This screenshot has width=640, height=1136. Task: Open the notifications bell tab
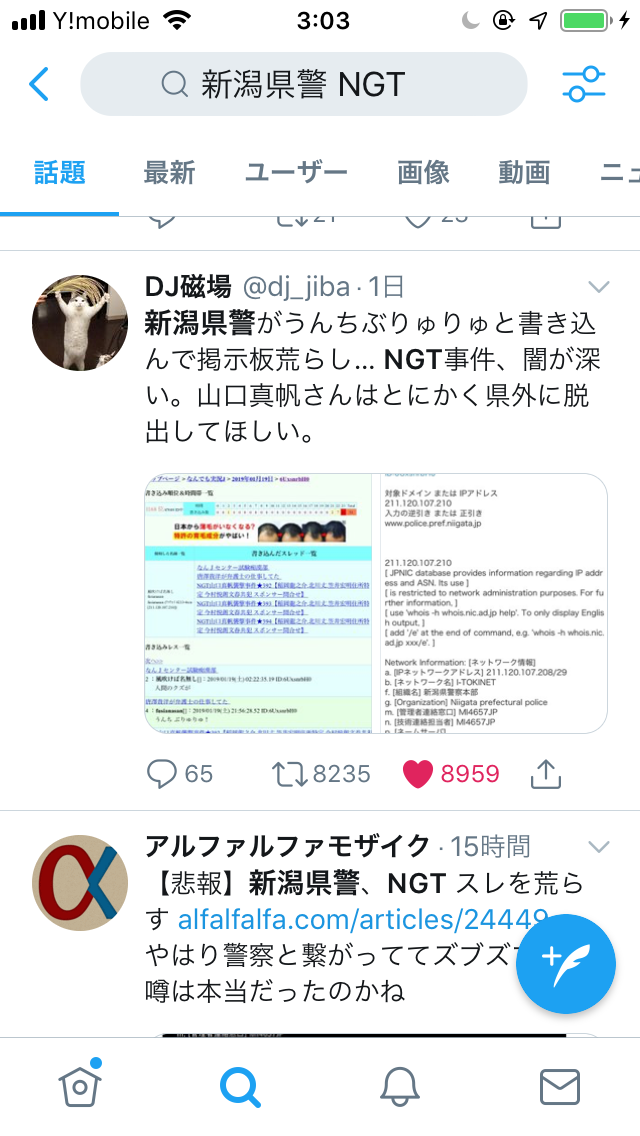(x=400, y=1086)
